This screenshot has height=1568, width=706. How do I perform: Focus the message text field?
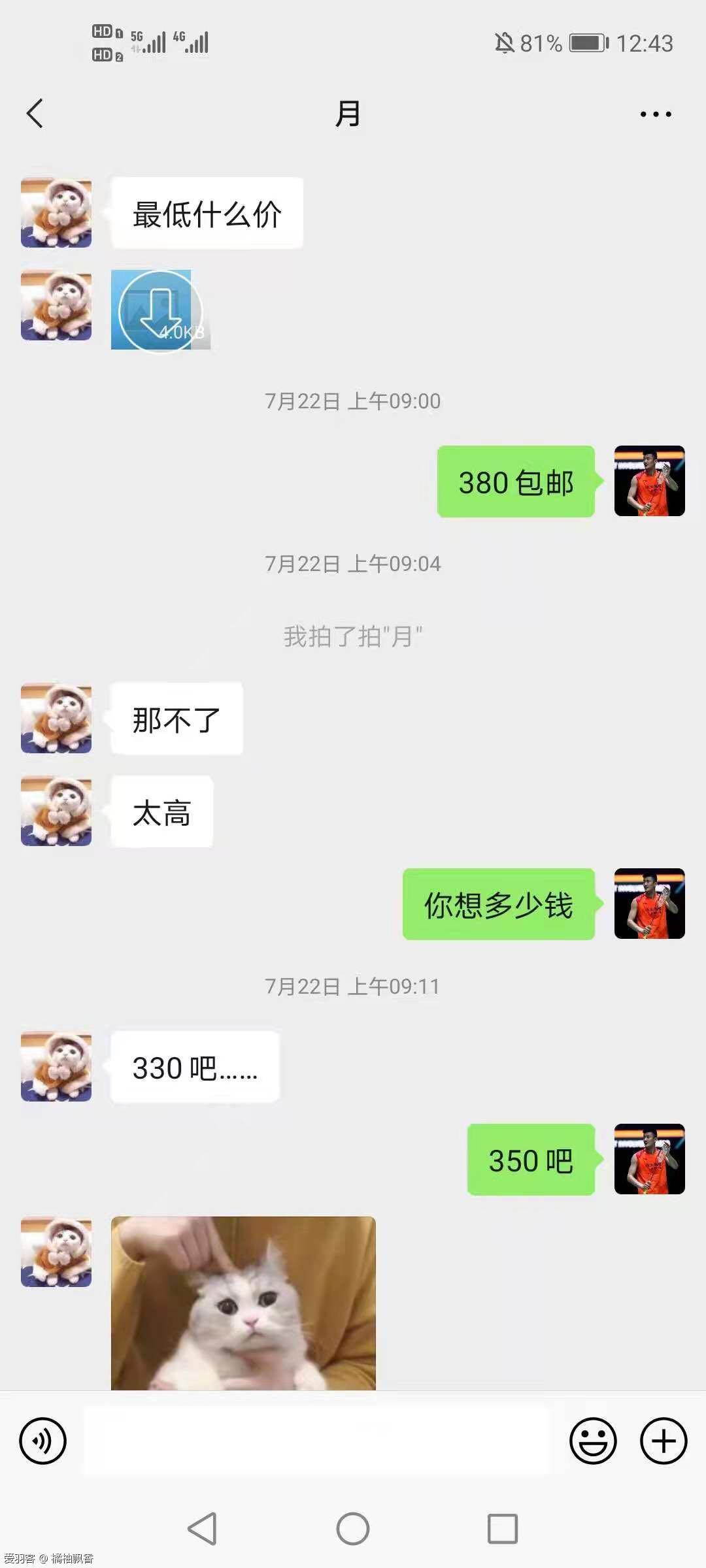tap(316, 1441)
